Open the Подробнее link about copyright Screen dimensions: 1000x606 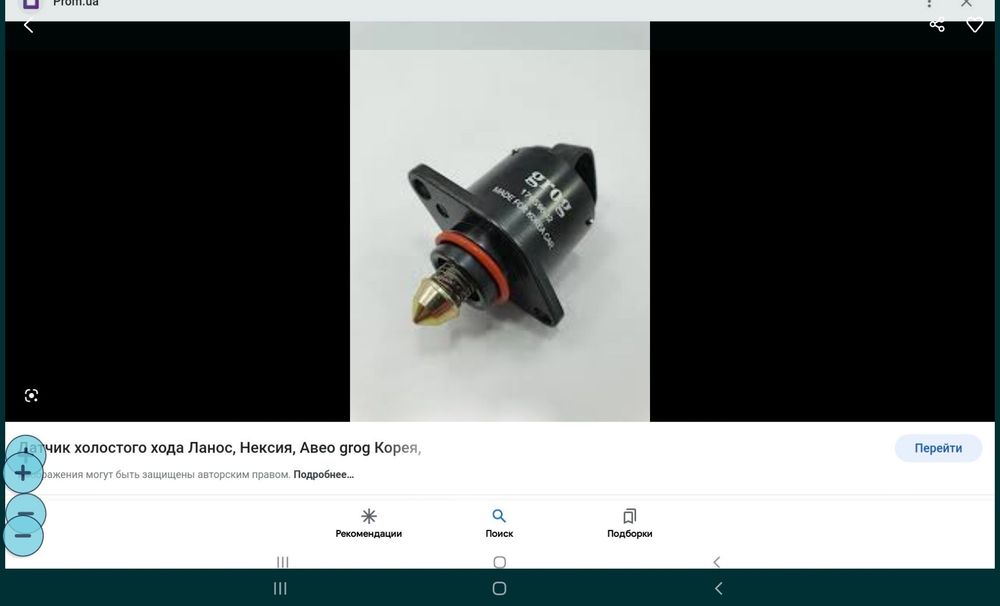pos(324,475)
